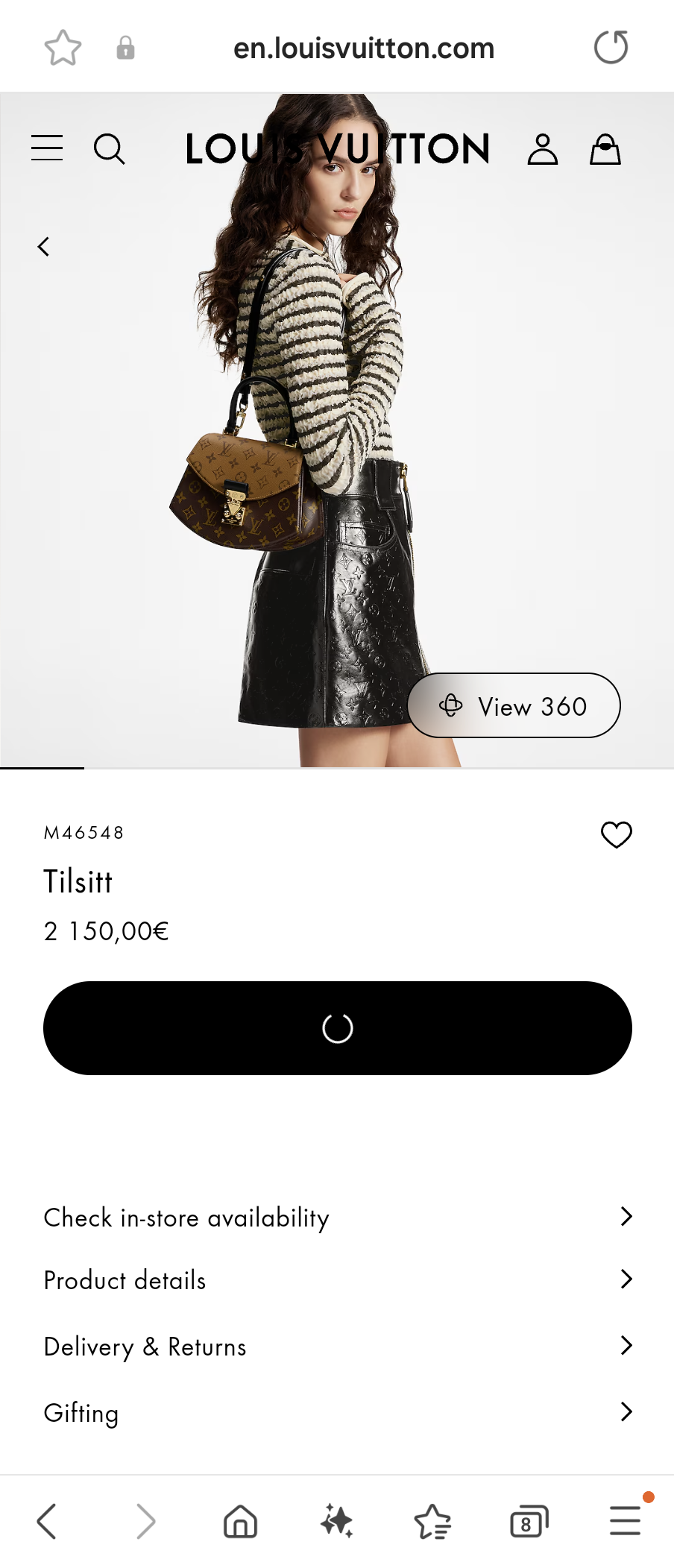Open the browser tabs view showing 8 tabs

tap(528, 1523)
